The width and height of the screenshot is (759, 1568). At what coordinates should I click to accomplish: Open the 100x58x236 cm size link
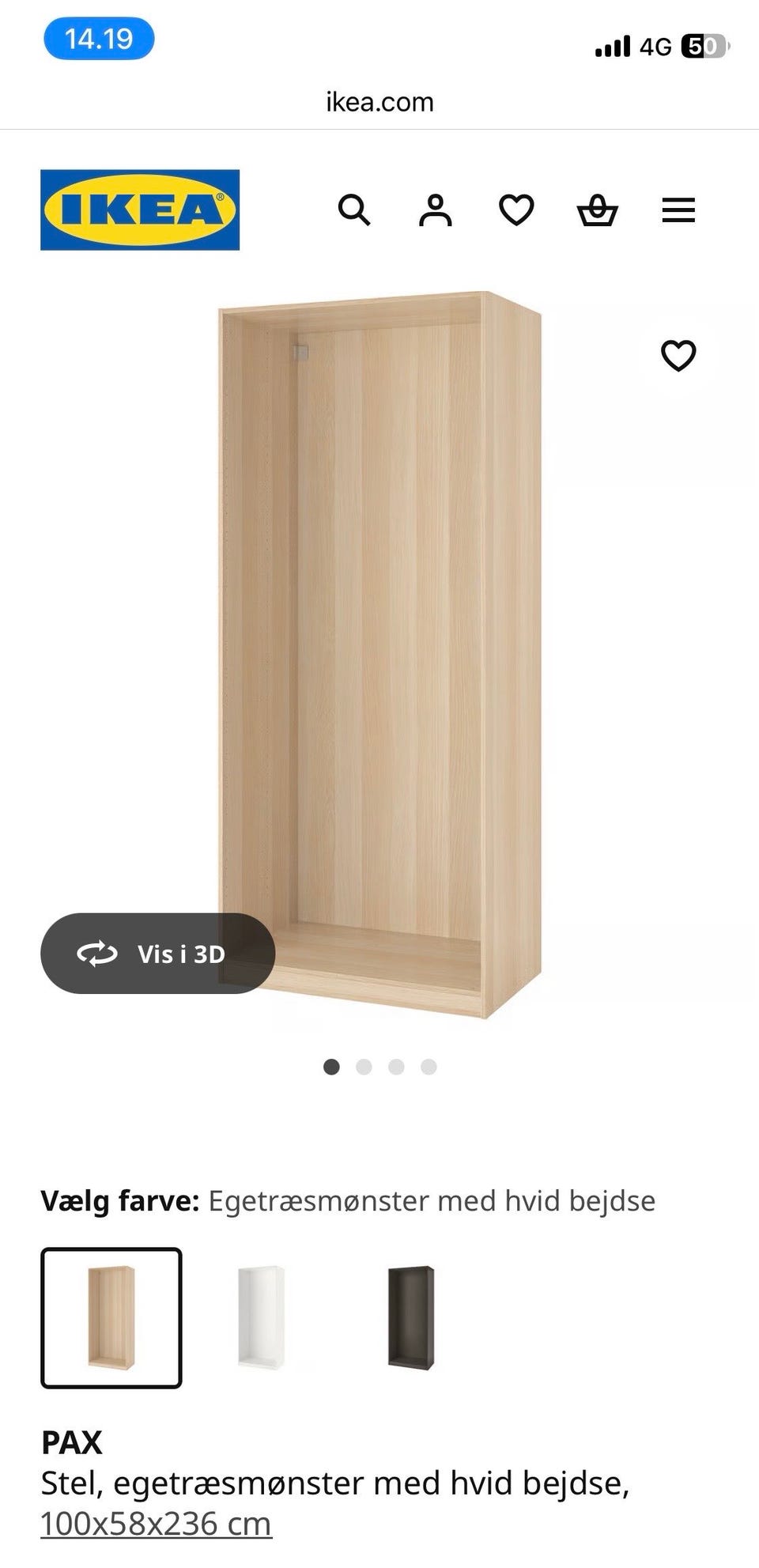point(156,1524)
